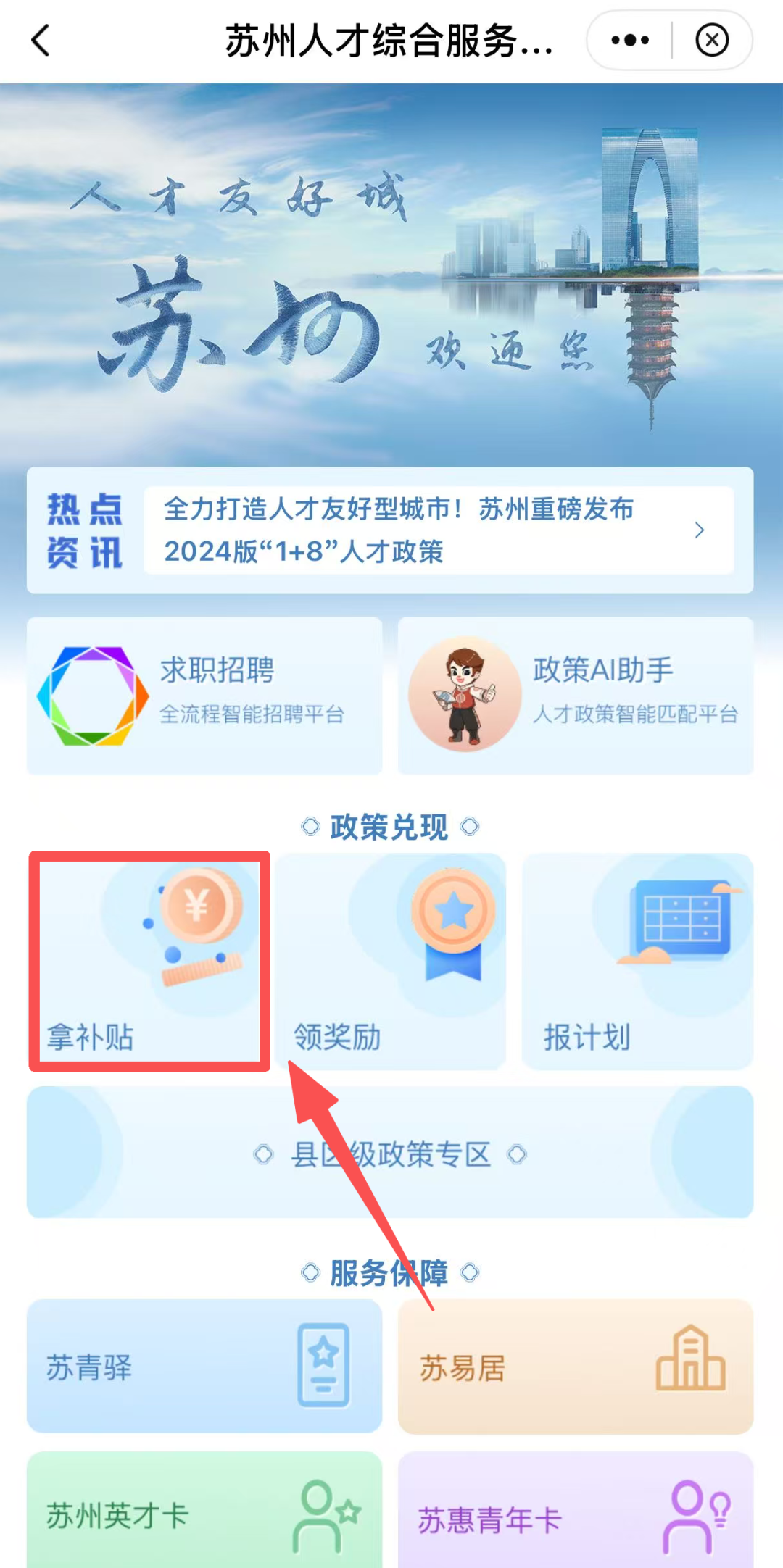Open the 苏易居 service card
This screenshot has width=783, height=1568.
pyautogui.click(x=576, y=1367)
